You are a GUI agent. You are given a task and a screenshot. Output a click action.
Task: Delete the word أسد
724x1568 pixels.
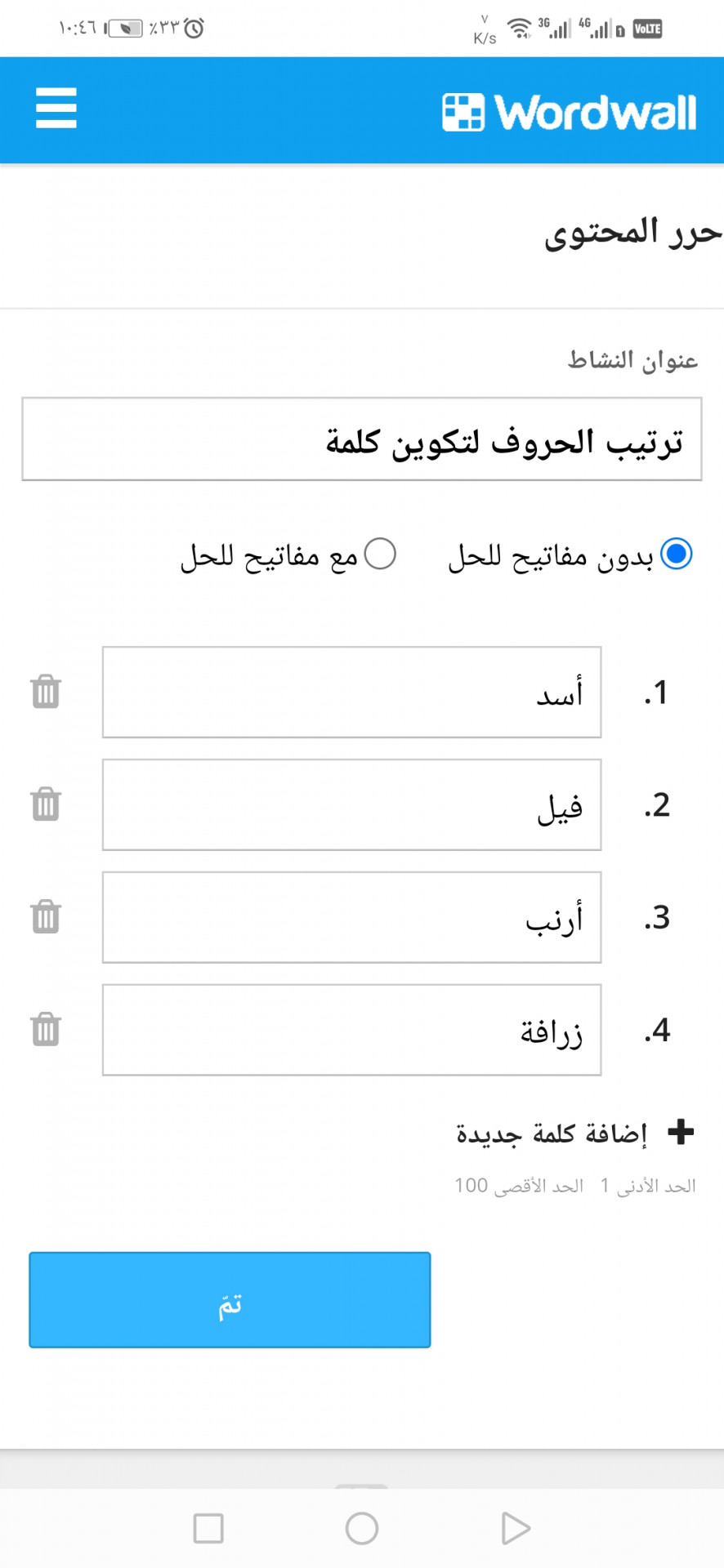(x=46, y=692)
